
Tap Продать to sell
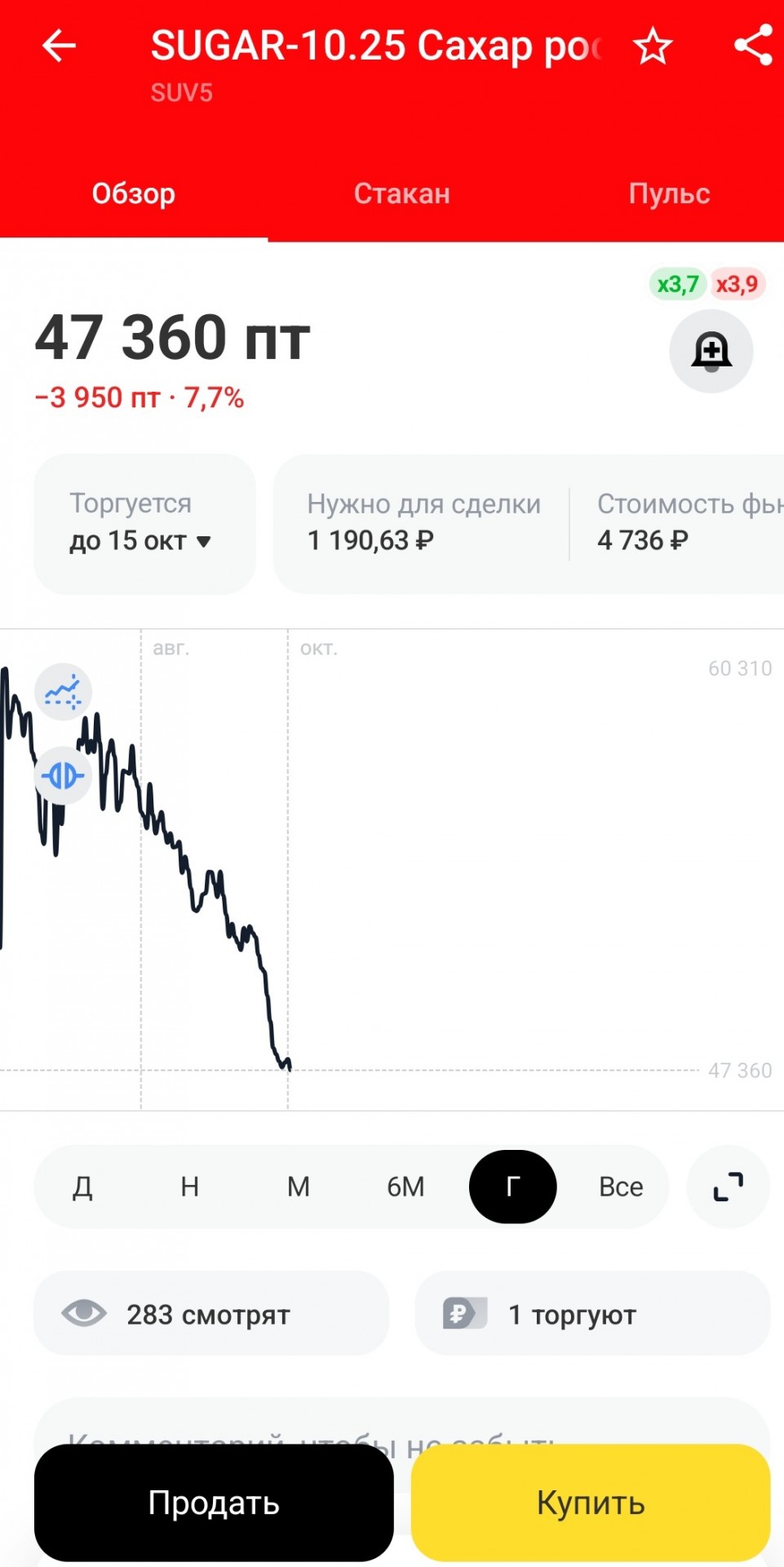(214, 1503)
